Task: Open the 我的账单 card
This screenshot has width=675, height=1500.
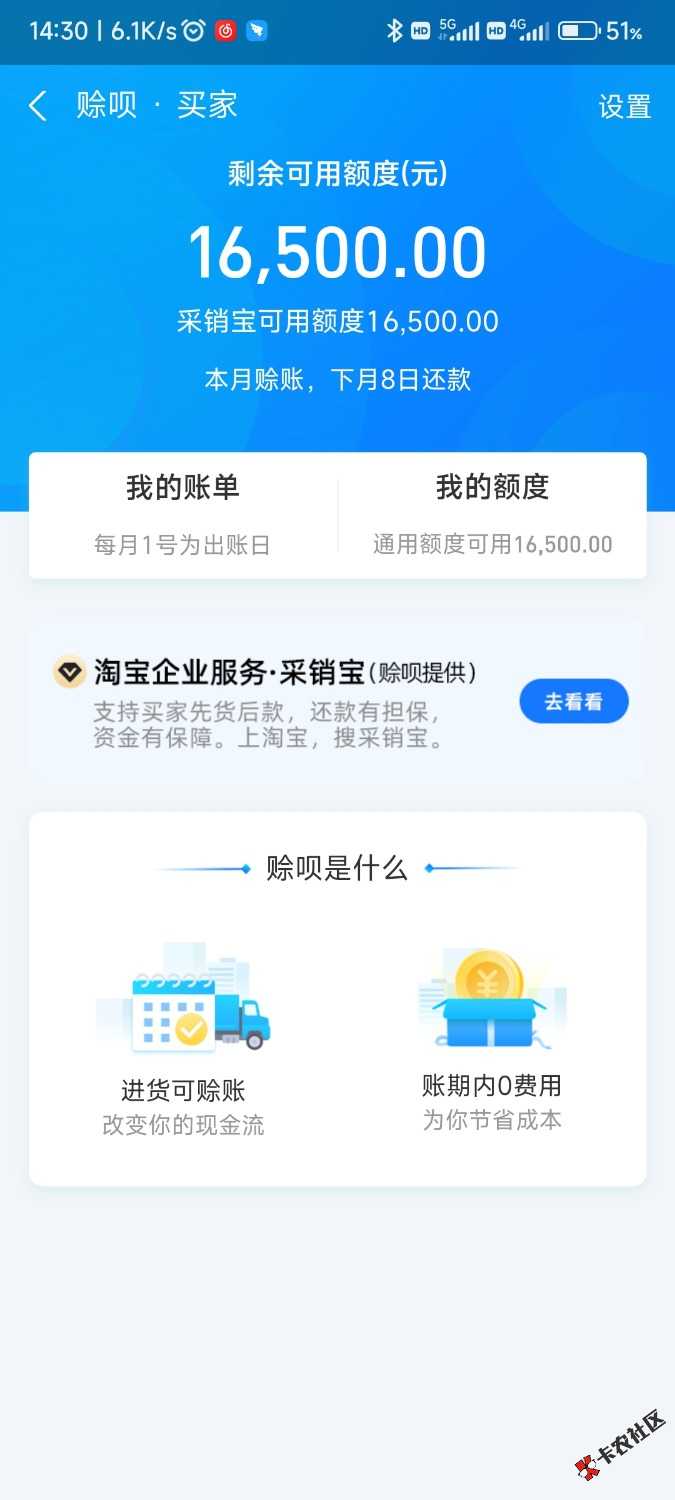Action: pos(183,515)
